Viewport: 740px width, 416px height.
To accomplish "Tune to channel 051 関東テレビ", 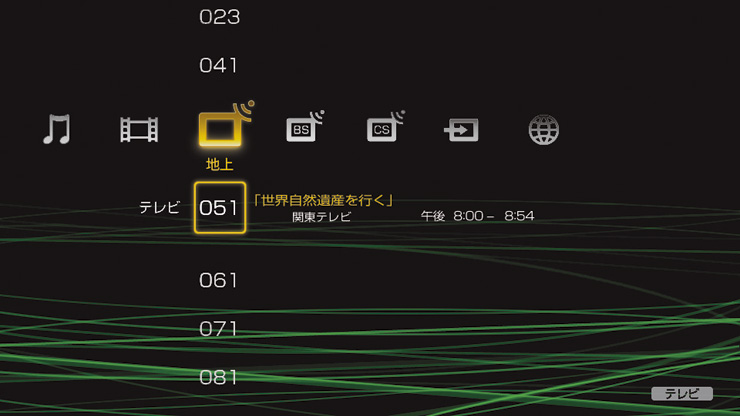I will tap(220, 208).
